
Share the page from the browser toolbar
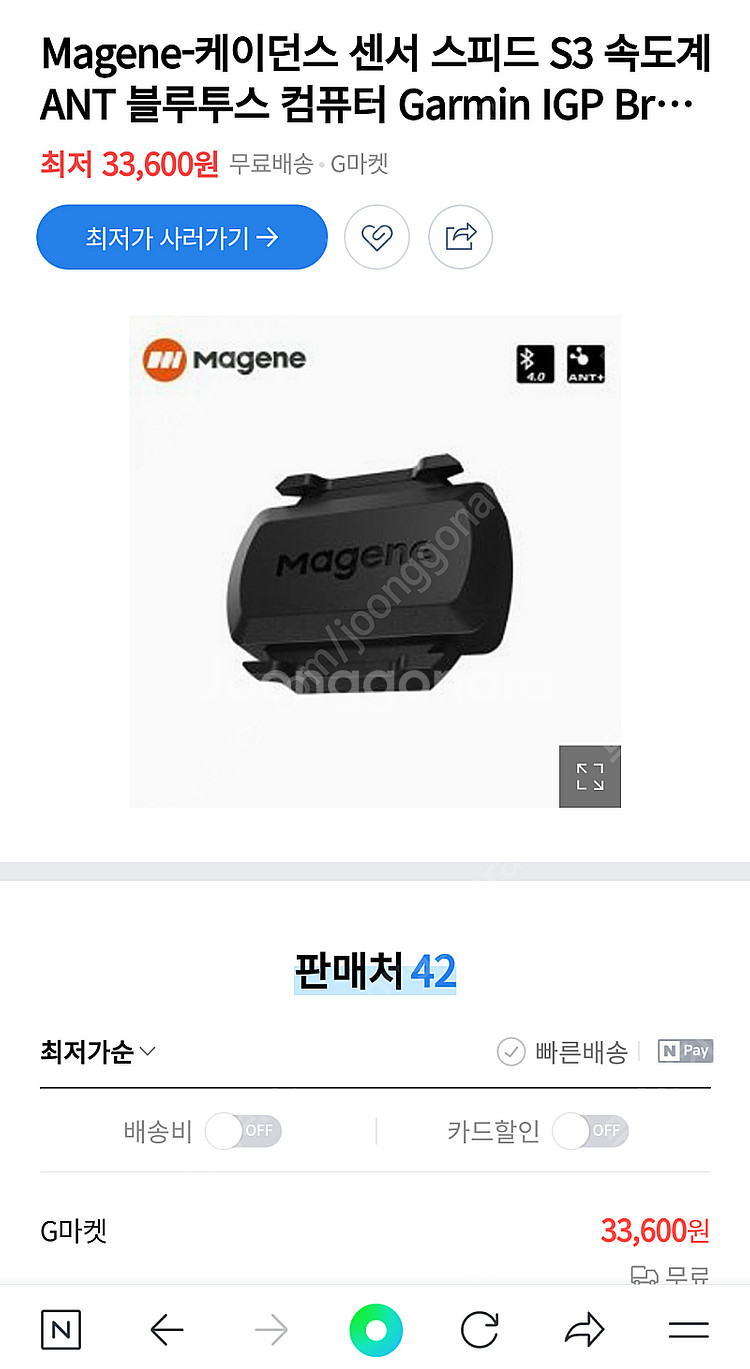pyautogui.click(x=584, y=1330)
